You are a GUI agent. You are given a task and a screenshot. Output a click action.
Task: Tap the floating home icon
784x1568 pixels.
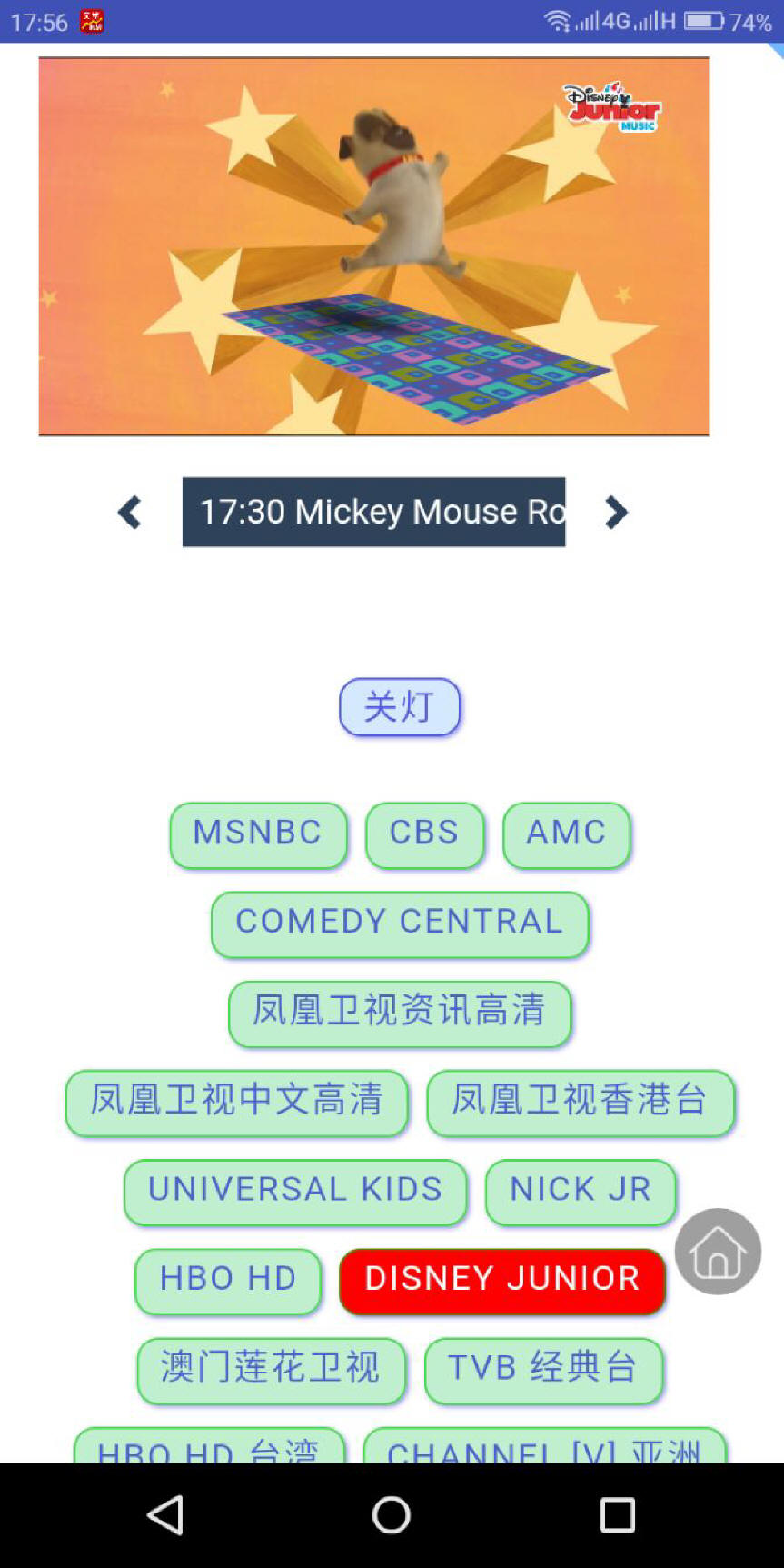[718, 1252]
